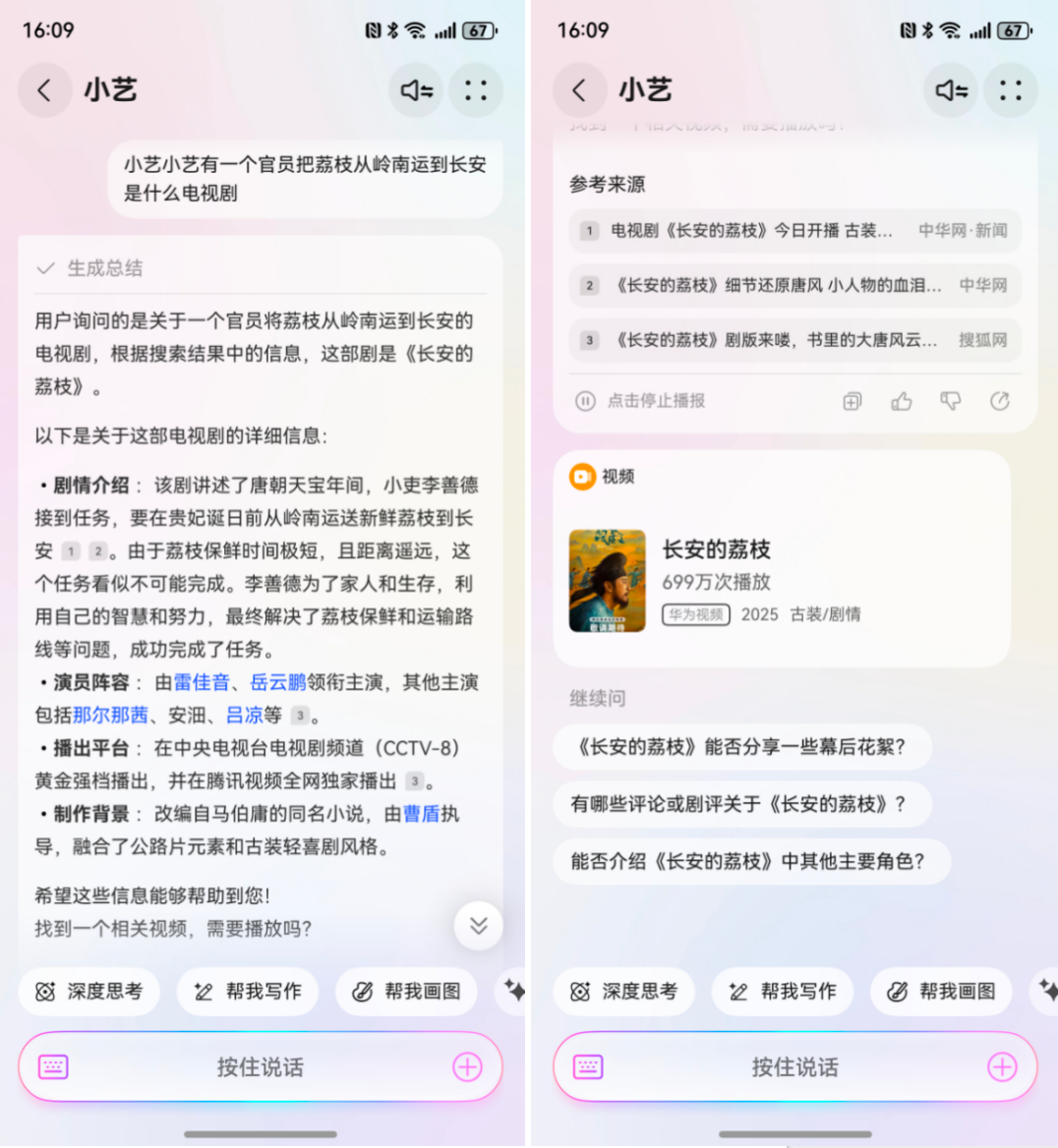Give the answer a thumbs down
Viewport: 1058px width, 1148px height.
tap(951, 401)
